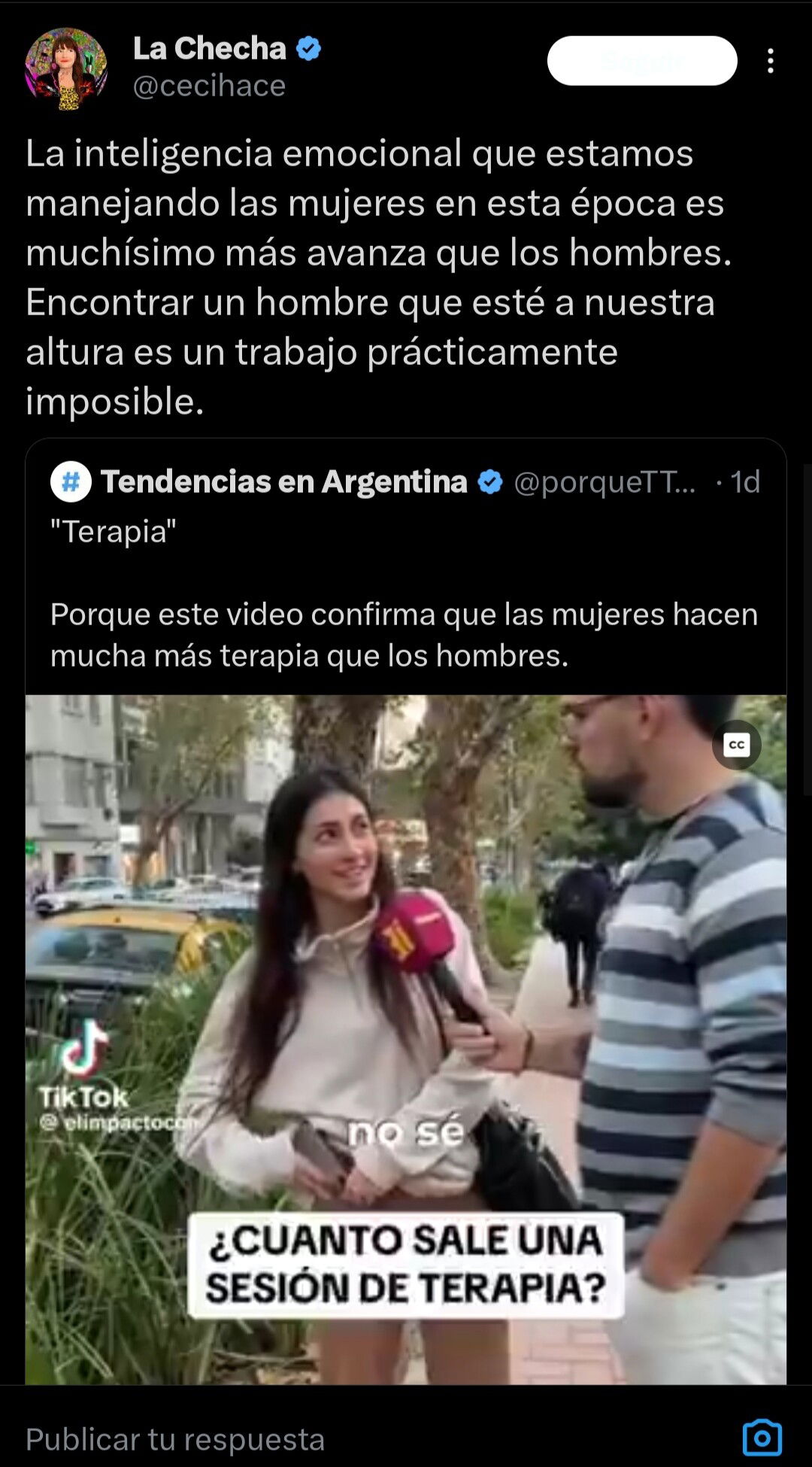Open the tweet's three-dot overflow menu
Viewport: 812px width, 1467px height.
(771, 61)
